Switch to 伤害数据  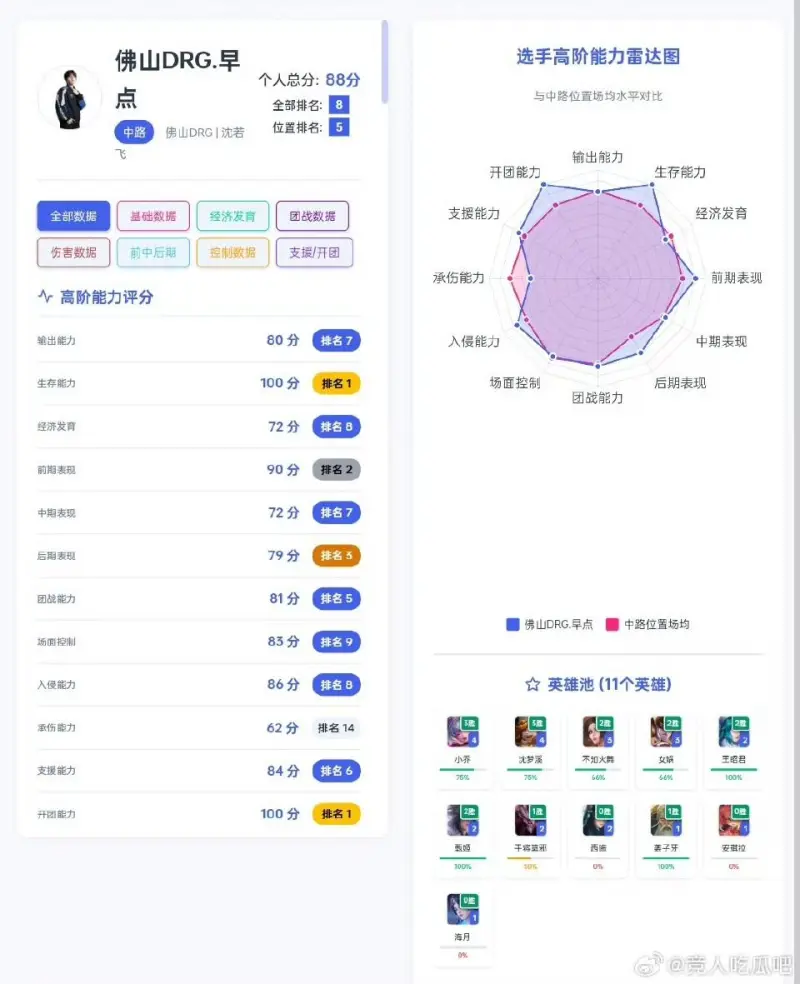point(73,252)
